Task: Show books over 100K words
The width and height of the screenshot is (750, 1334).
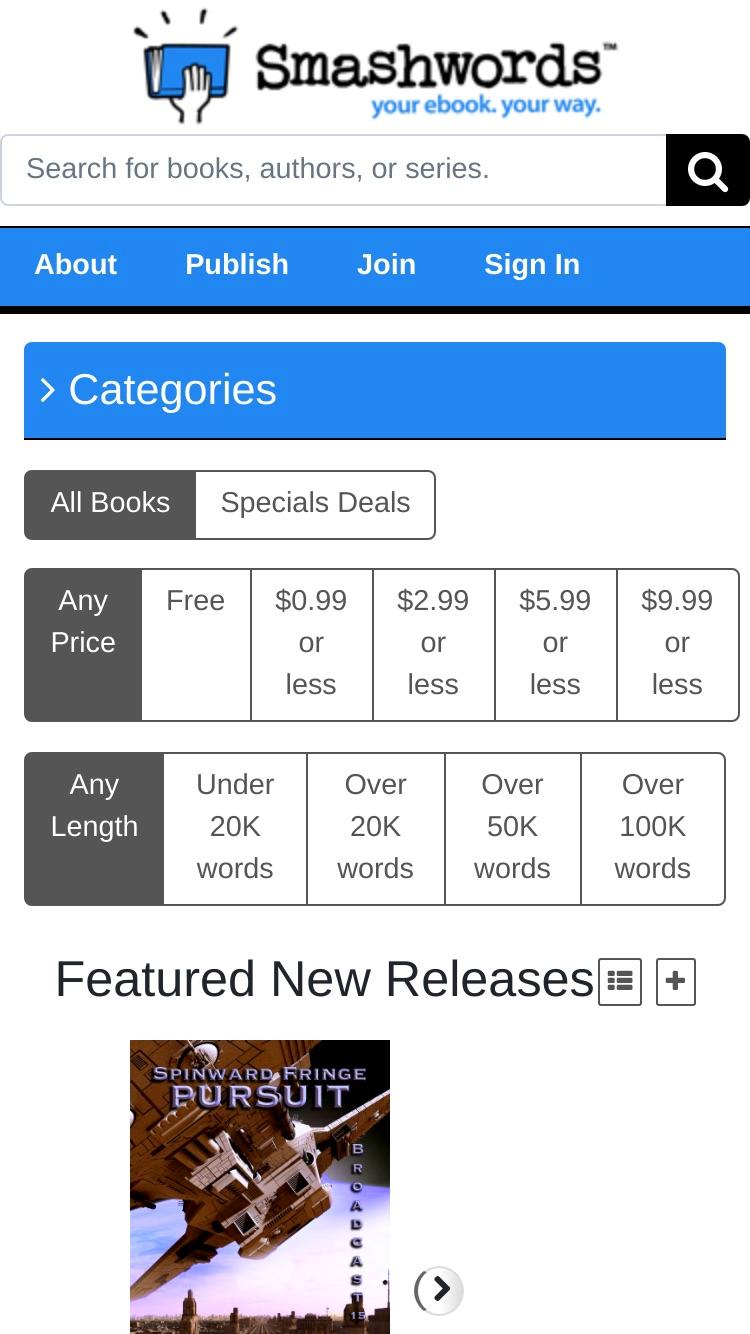Action: [653, 828]
